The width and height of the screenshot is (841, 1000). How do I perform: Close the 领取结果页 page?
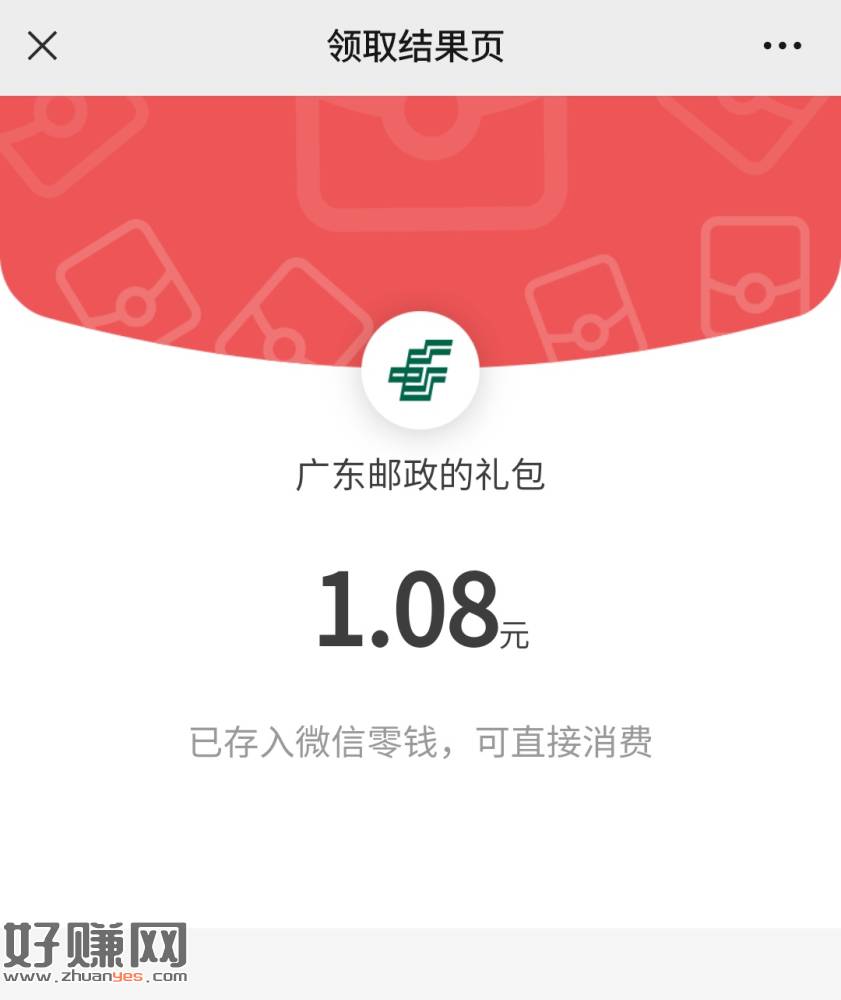tap(42, 46)
